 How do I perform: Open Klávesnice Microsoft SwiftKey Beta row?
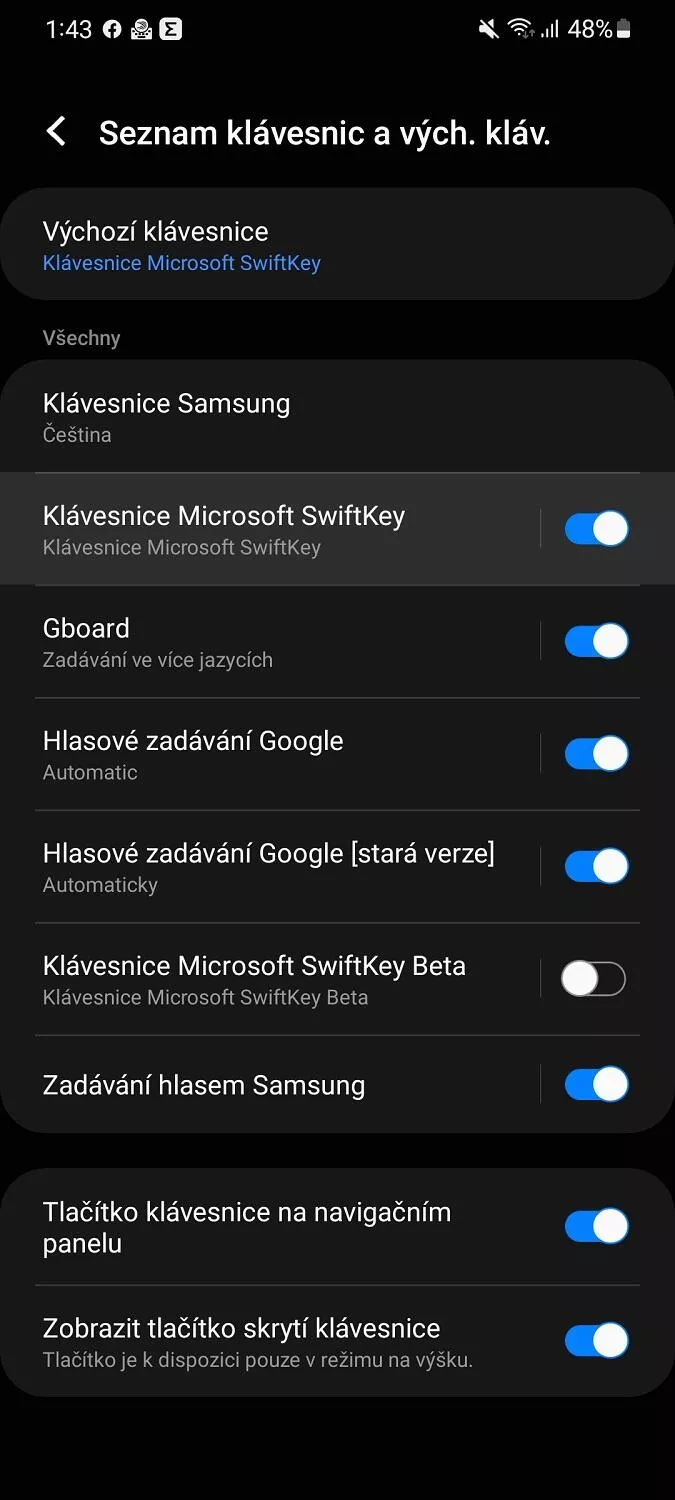coord(270,979)
